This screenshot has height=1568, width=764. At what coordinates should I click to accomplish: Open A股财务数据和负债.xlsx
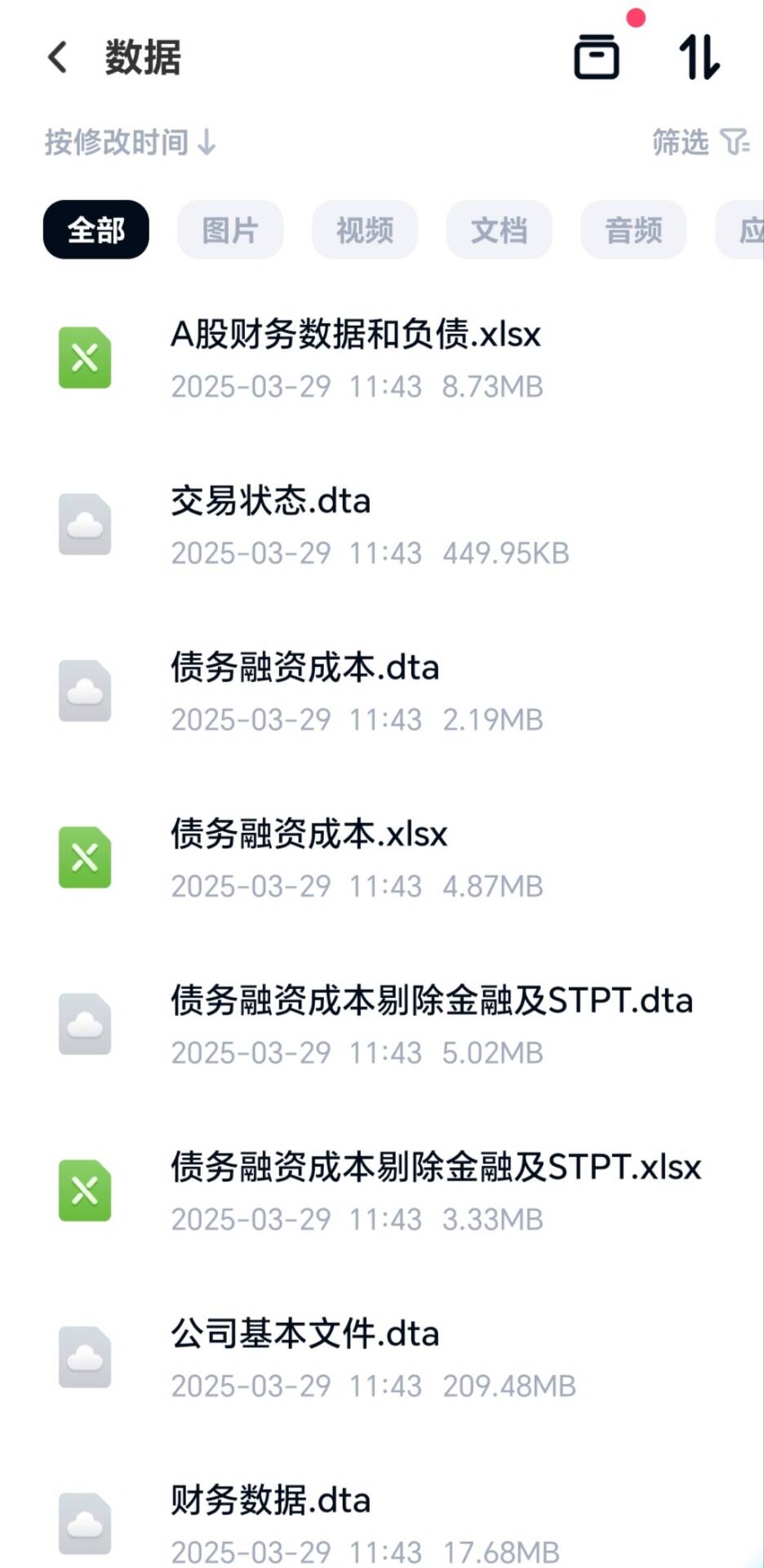click(356, 358)
